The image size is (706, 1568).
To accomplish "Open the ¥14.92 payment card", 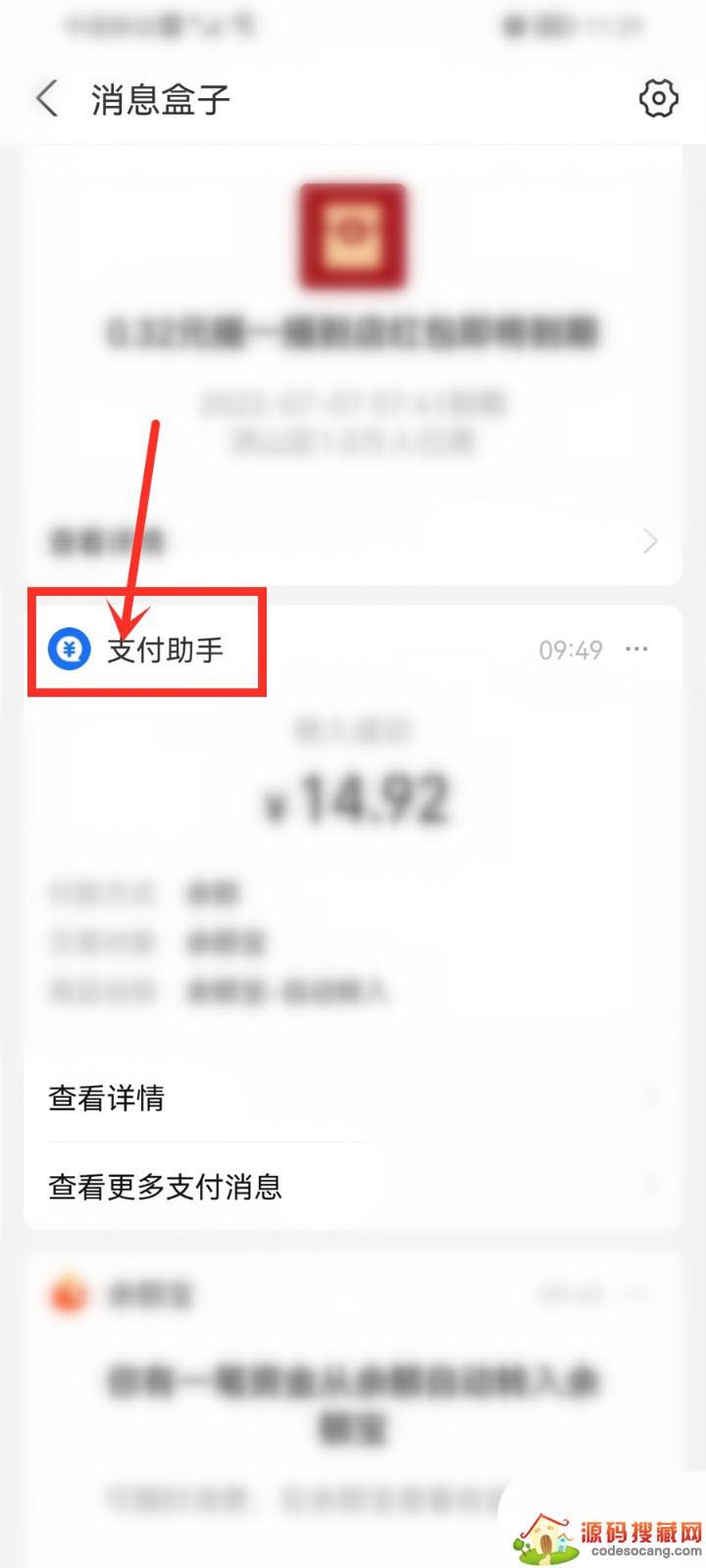I will 353,799.
